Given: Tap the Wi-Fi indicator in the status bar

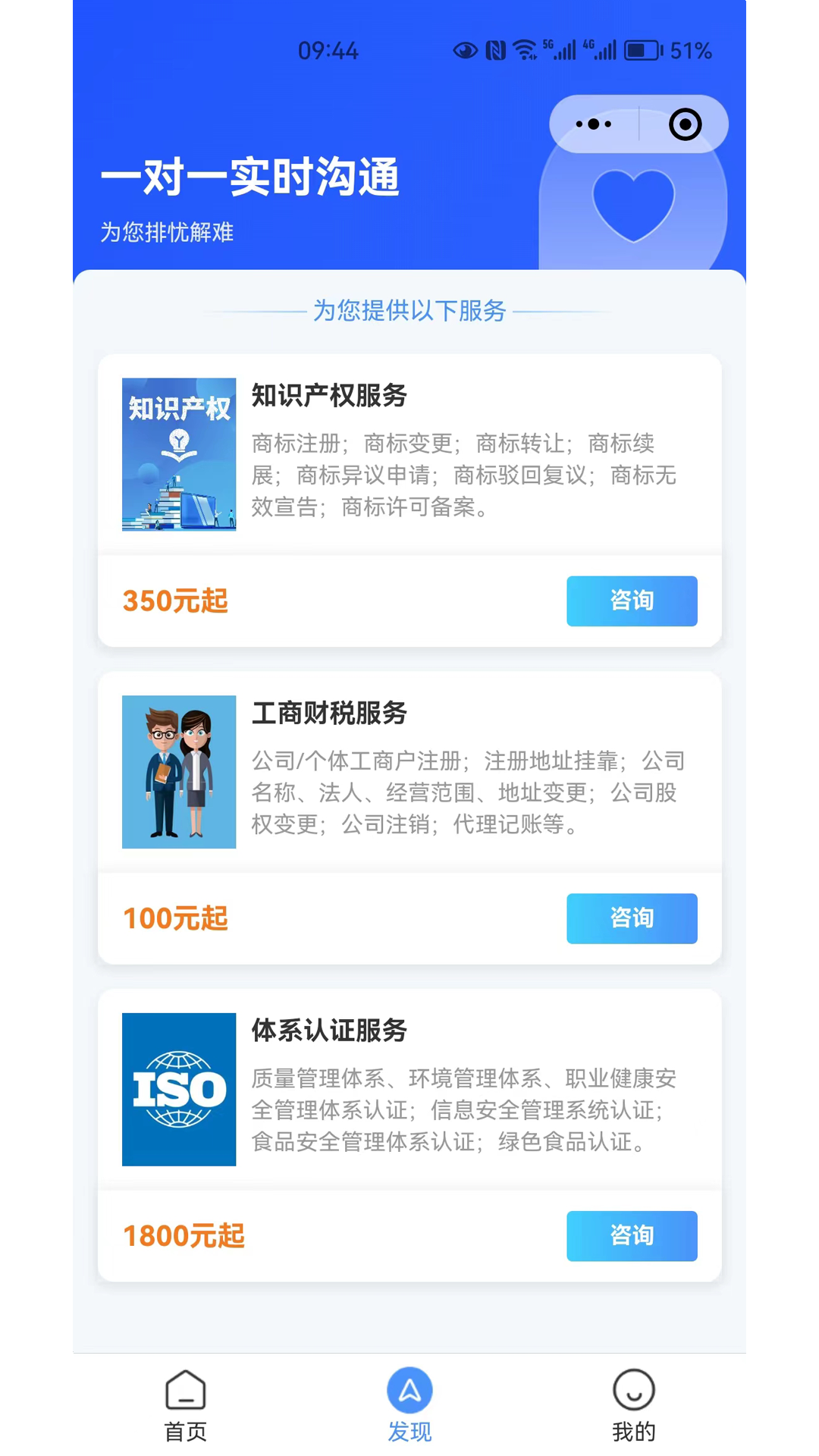Looking at the screenshot, I should [x=525, y=51].
